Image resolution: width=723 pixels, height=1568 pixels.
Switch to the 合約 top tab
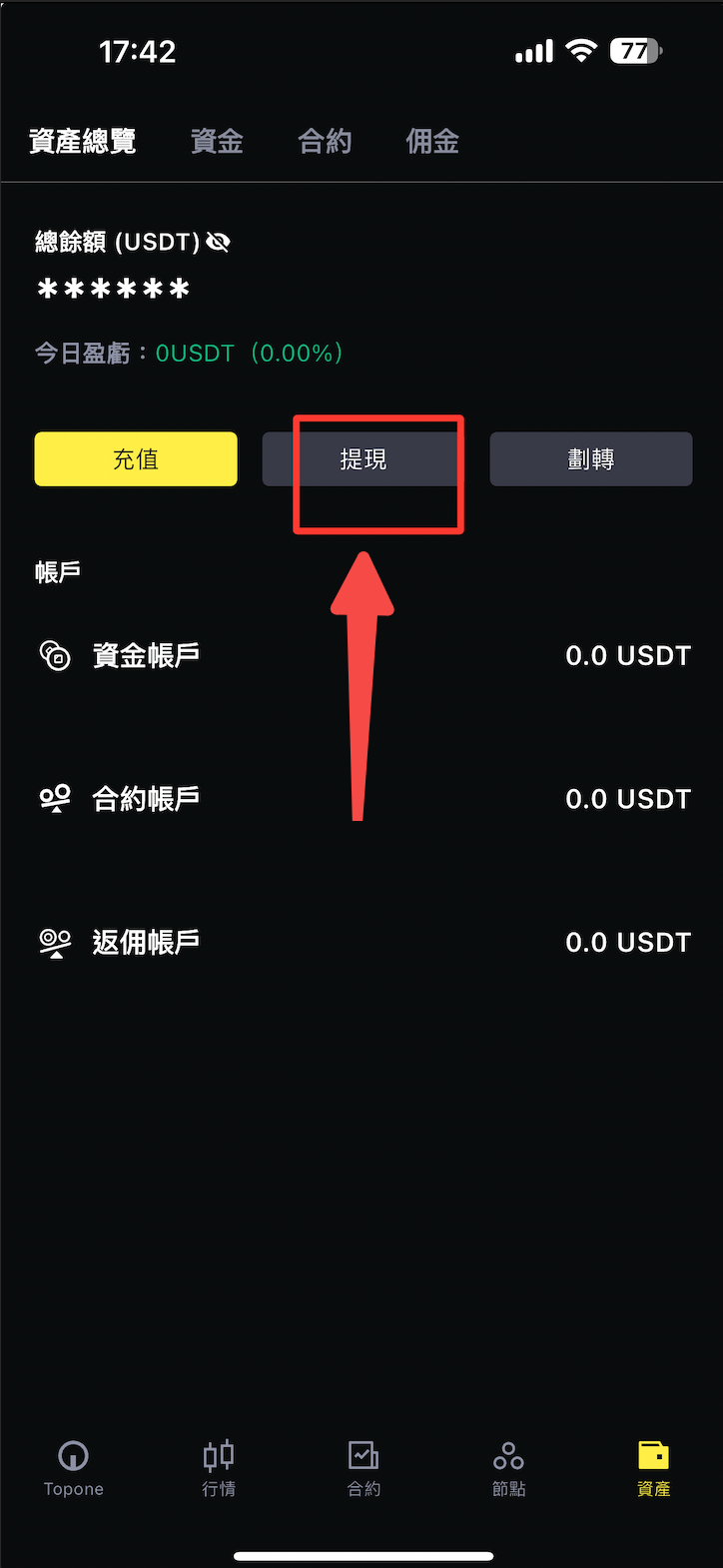[x=325, y=142]
